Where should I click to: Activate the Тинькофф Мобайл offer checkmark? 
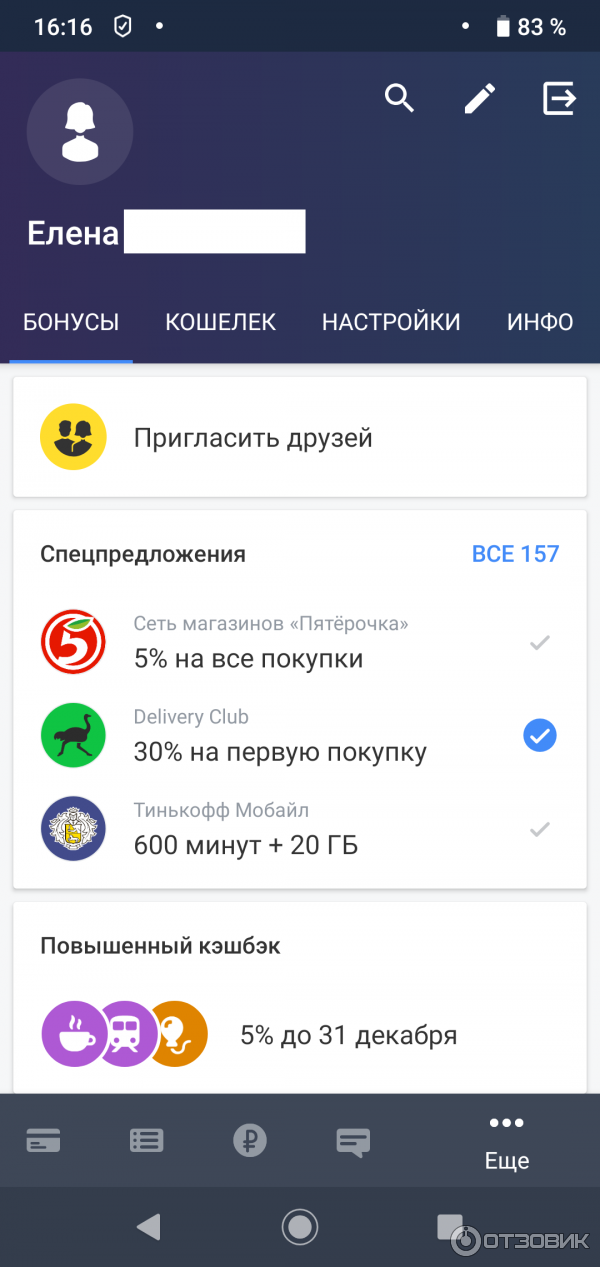tap(540, 829)
